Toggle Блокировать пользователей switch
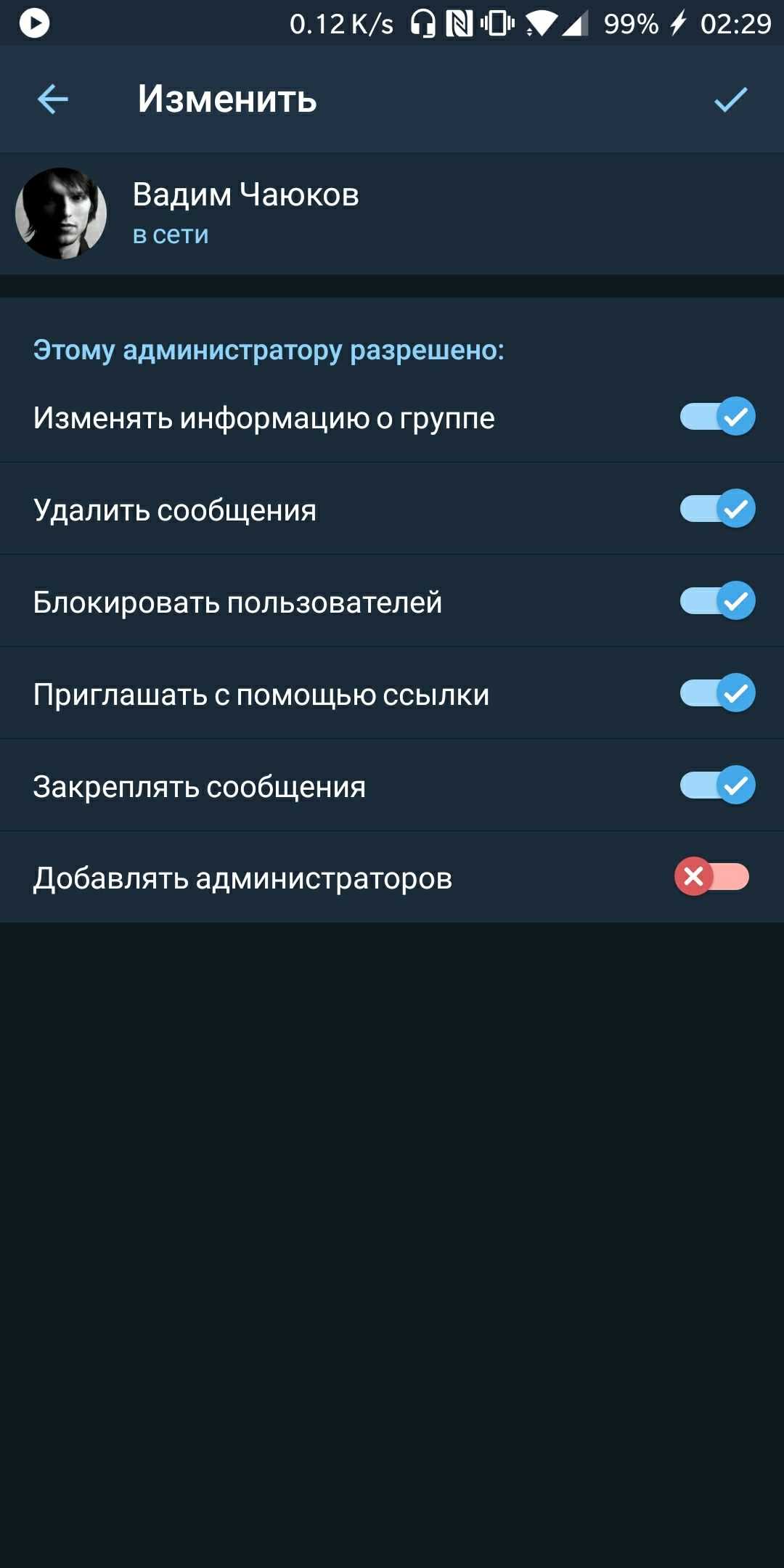 717,601
